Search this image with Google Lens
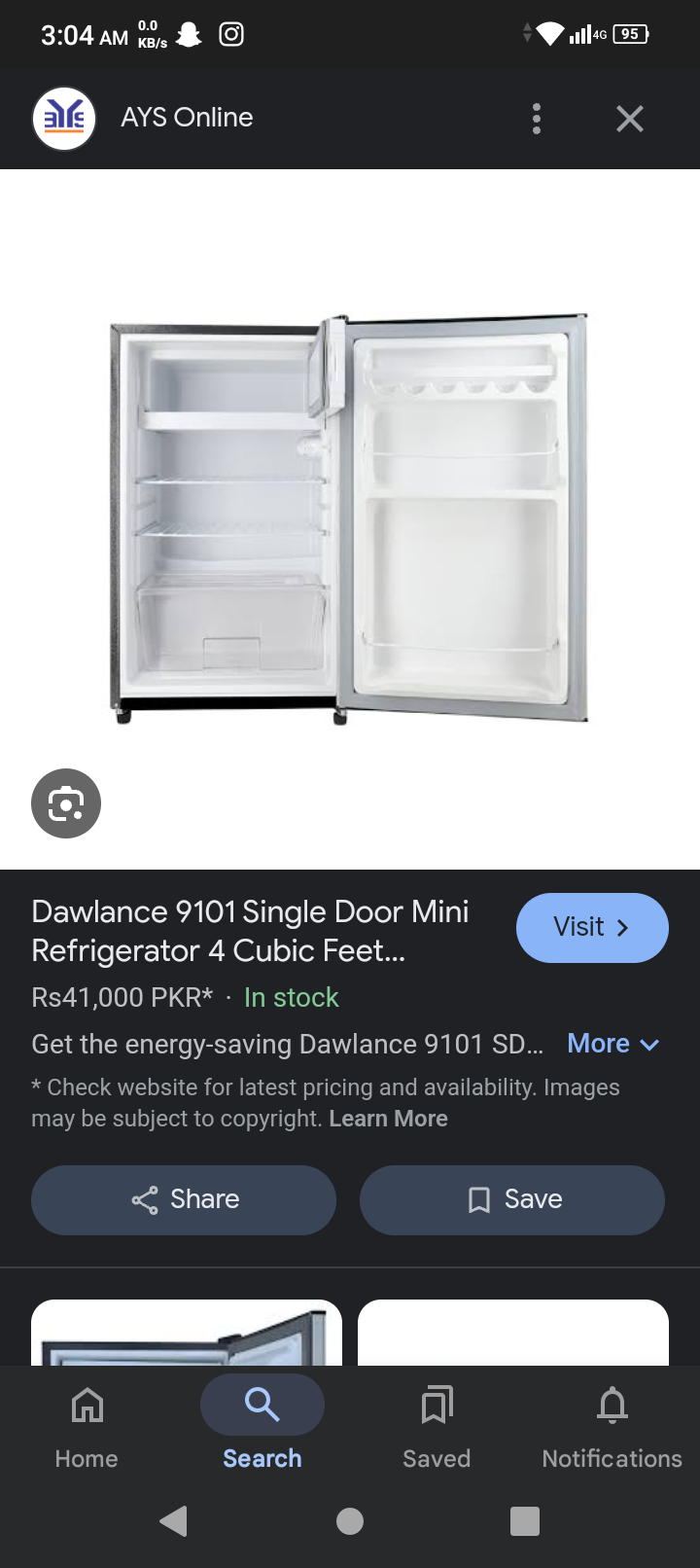Image resolution: width=700 pixels, height=1568 pixels. [x=66, y=803]
